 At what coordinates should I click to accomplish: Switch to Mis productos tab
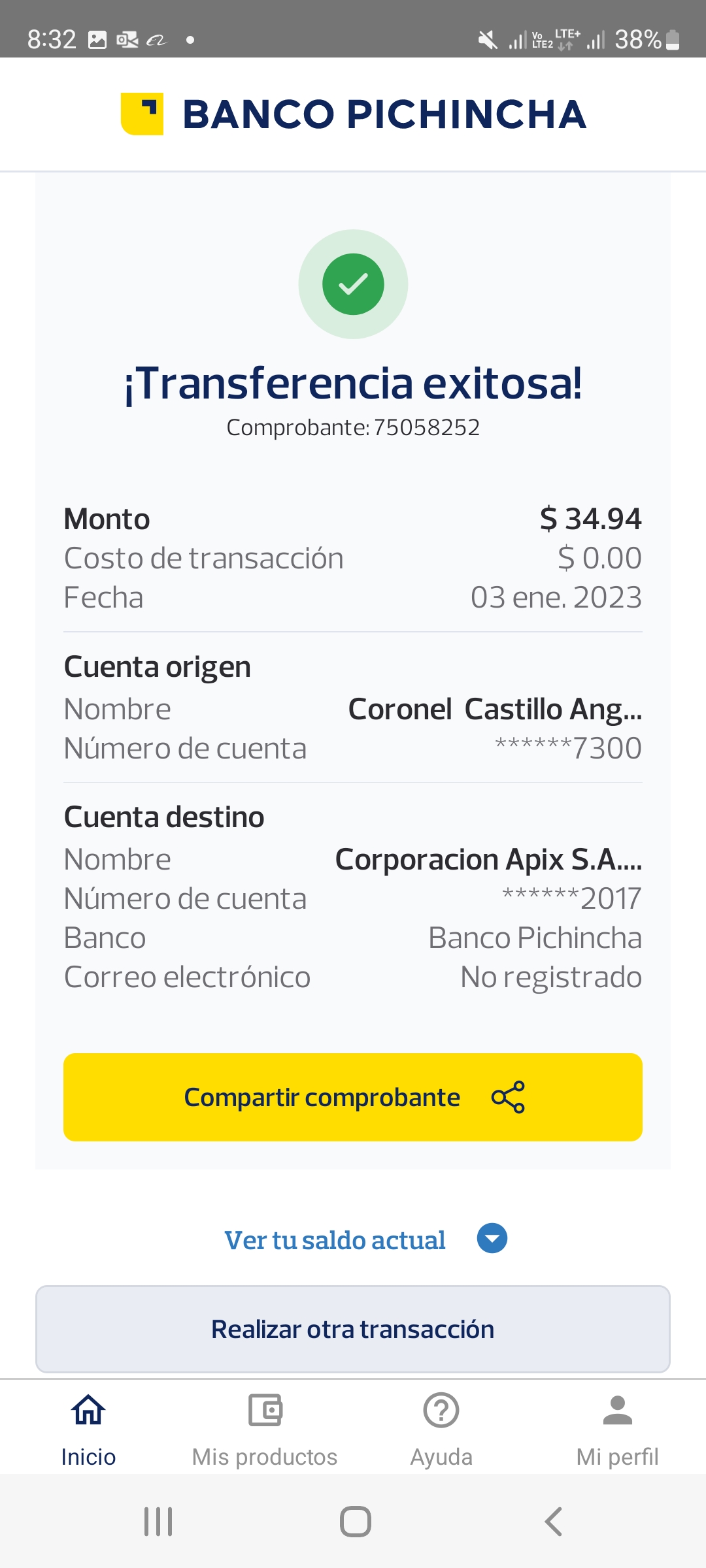pos(265,1429)
